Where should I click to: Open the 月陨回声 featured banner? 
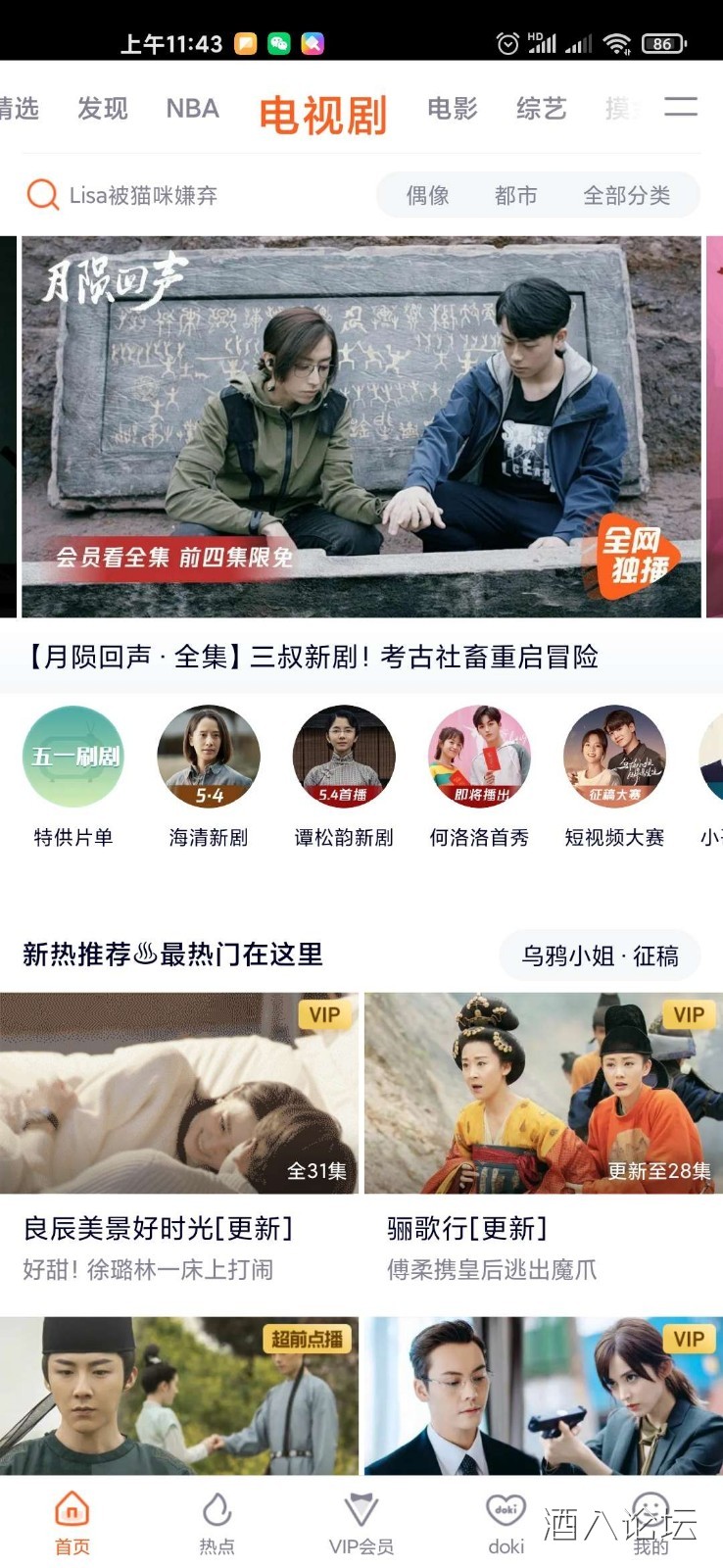pos(361,426)
